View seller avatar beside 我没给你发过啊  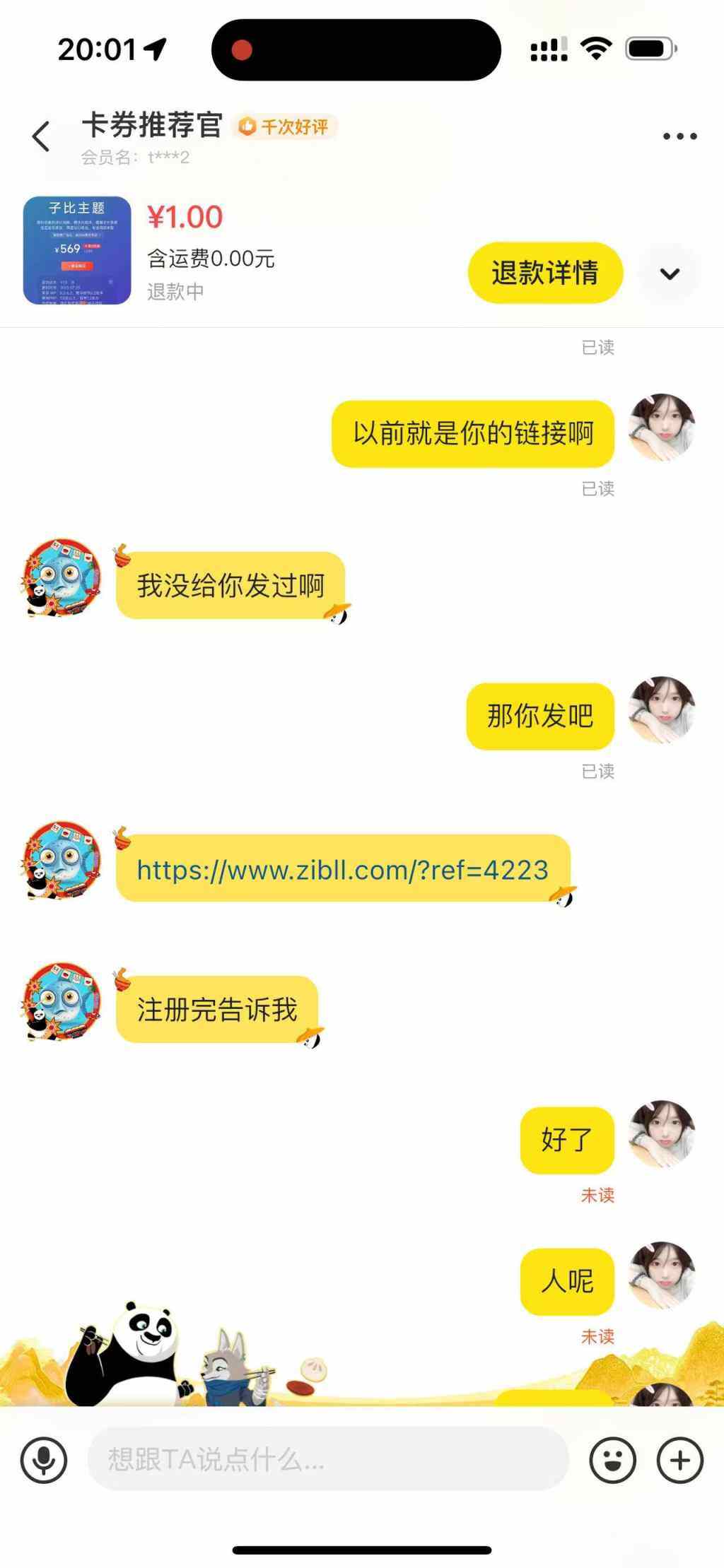point(62,578)
